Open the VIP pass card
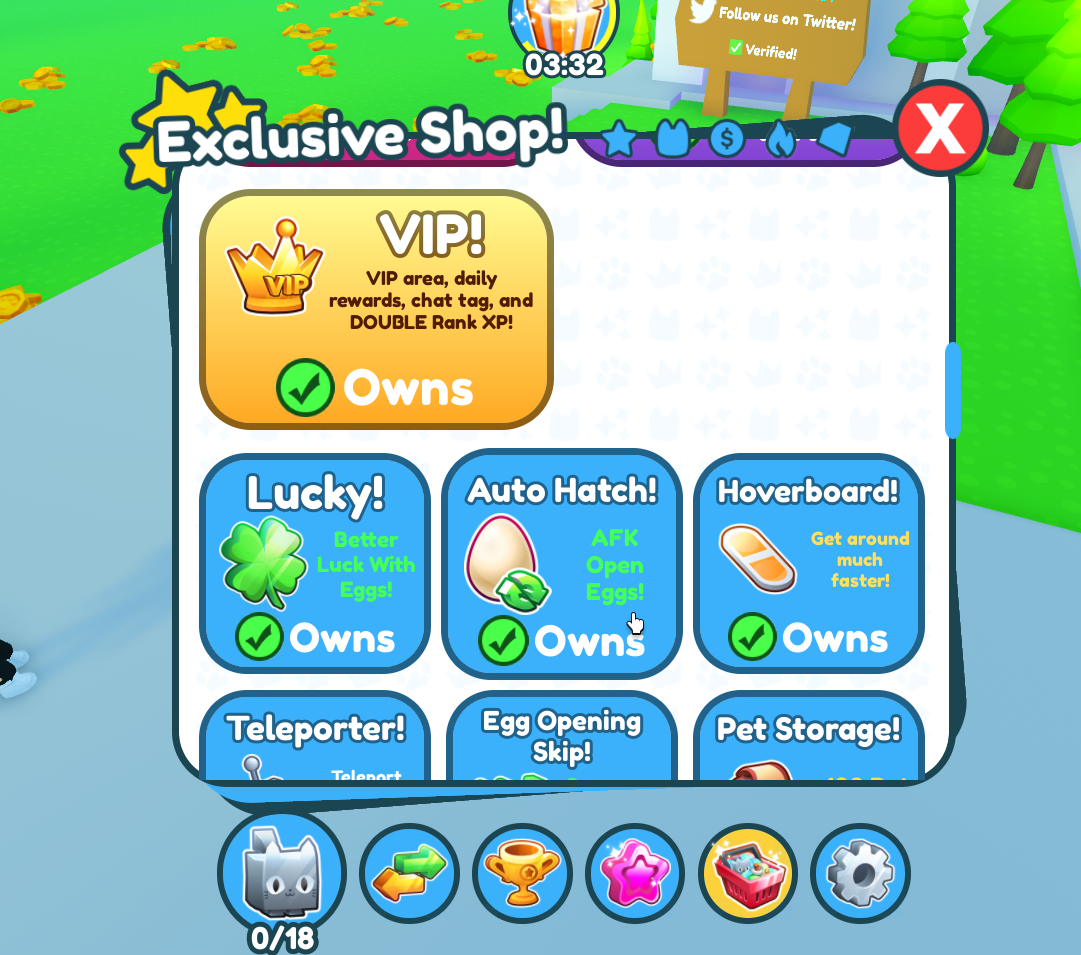Image resolution: width=1081 pixels, height=955 pixels. coord(376,309)
